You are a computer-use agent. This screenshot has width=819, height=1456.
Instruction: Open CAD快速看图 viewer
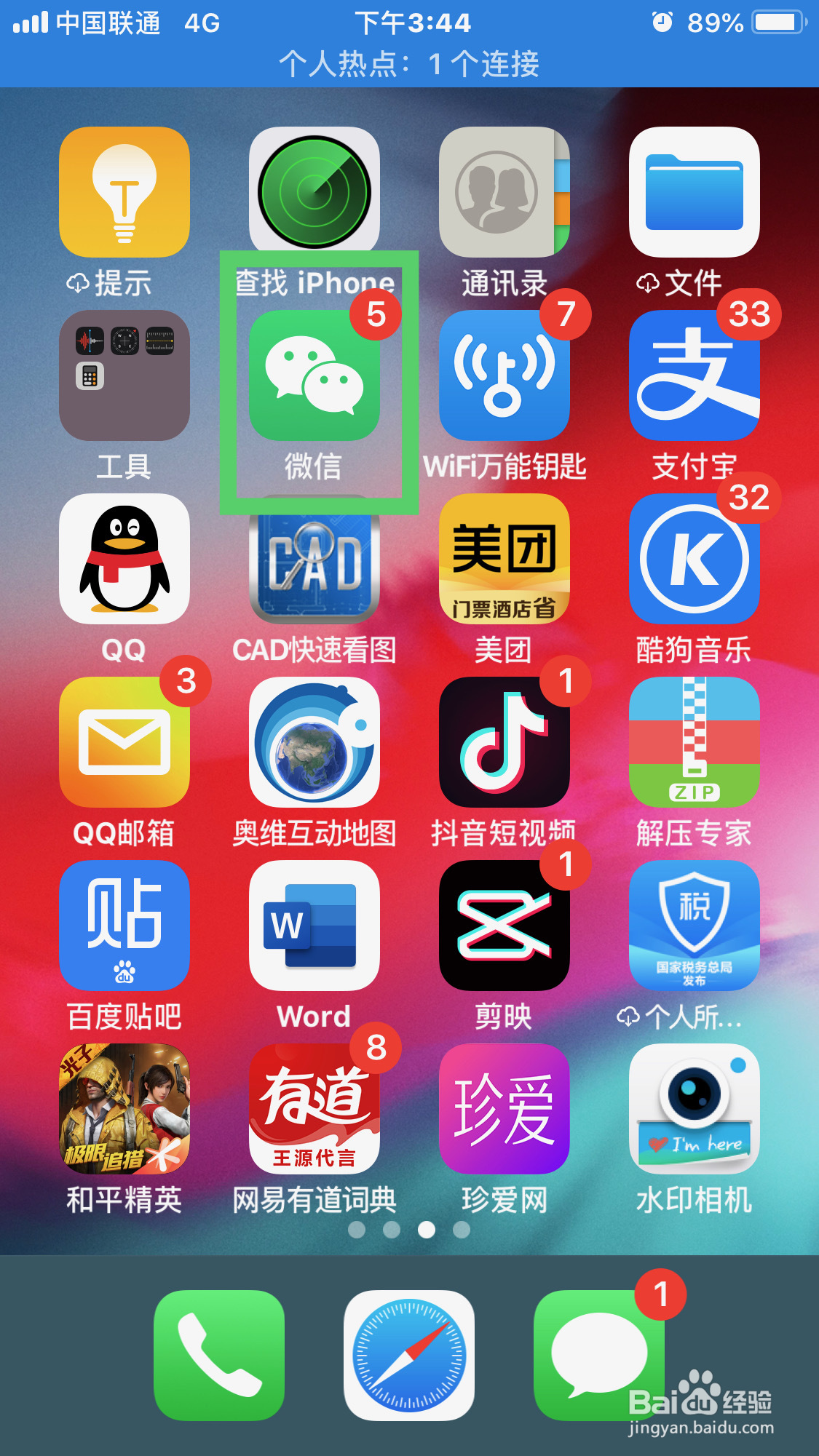(314, 560)
